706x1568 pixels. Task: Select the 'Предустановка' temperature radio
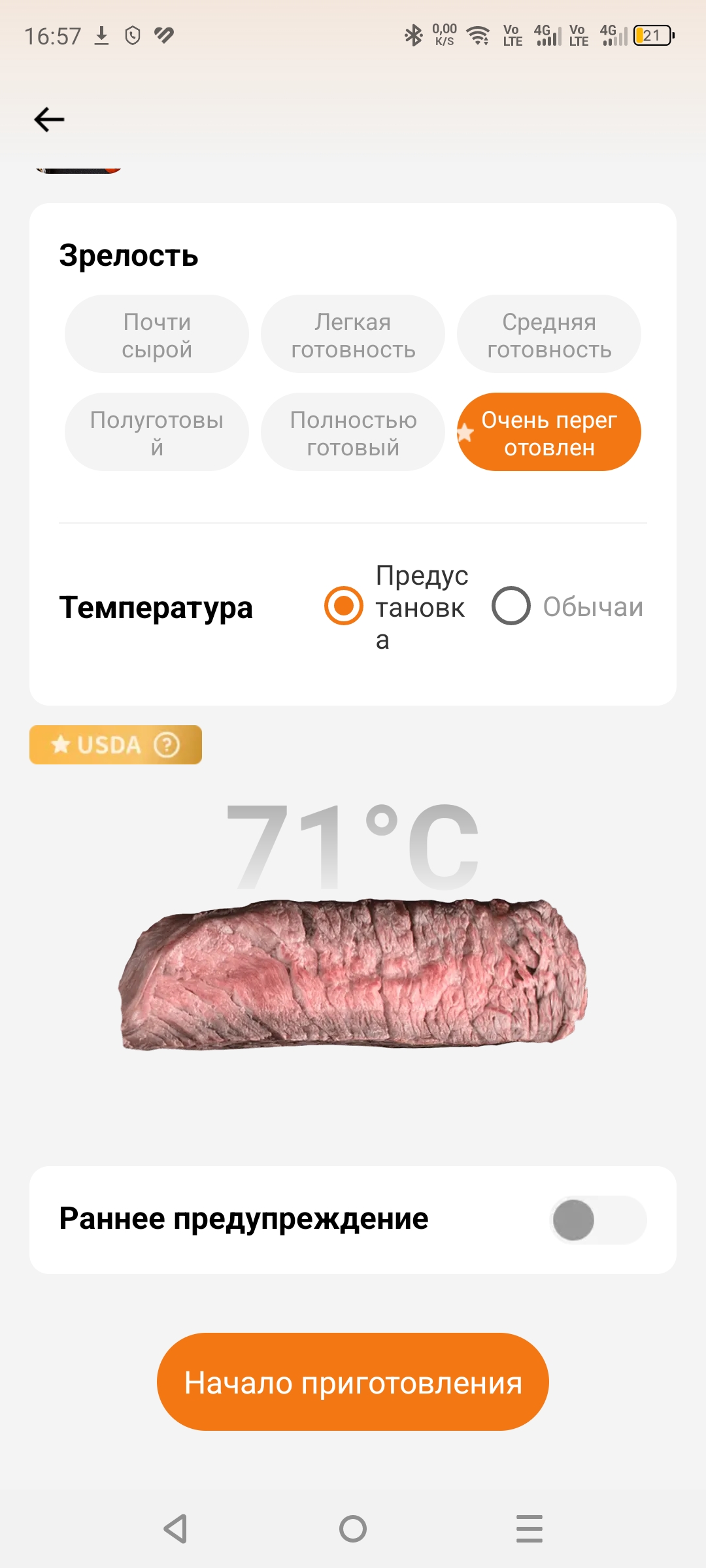click(x=344, y=606)
